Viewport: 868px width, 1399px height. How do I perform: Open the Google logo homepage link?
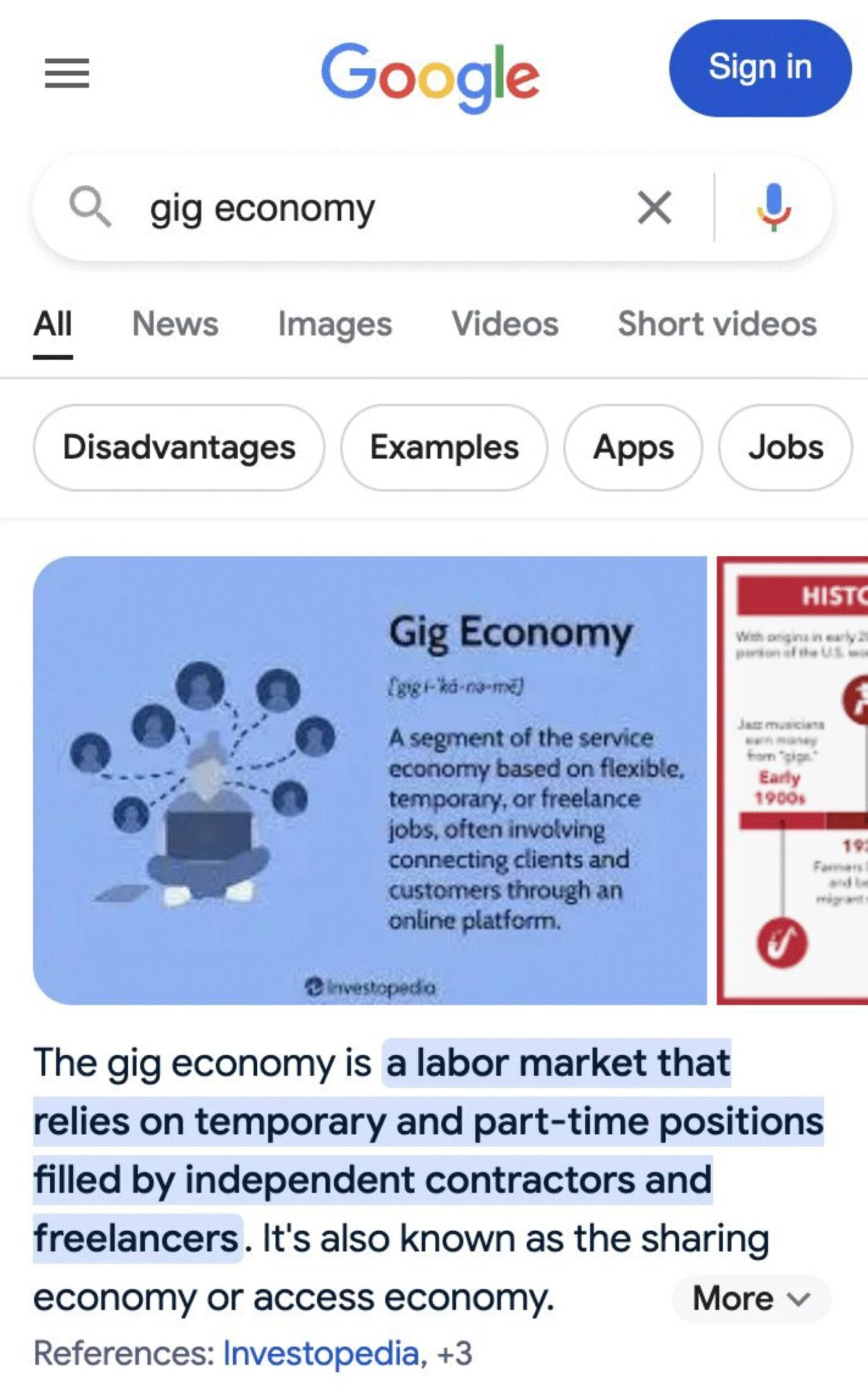430,77
